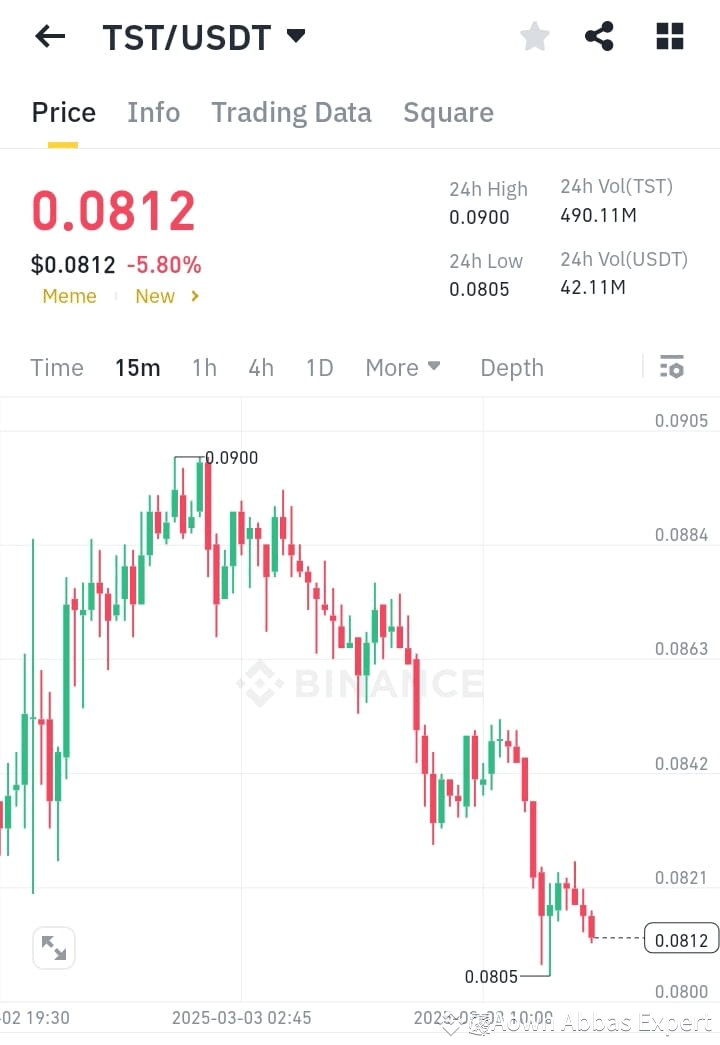The width and height of the screenshot is (720, 1045).
Task: Enable the 1D candle timeframe
Action: coord(319,367)
